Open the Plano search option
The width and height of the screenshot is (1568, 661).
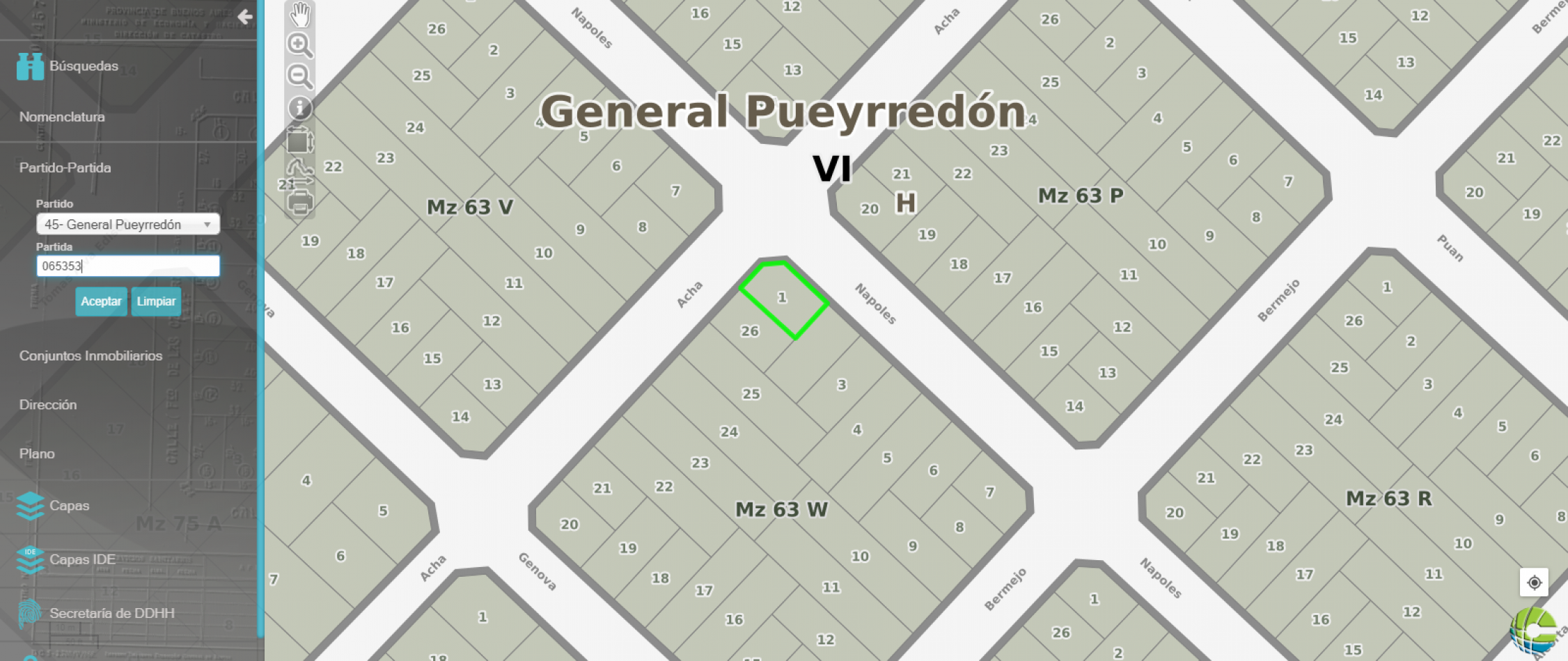coord(37,454)
